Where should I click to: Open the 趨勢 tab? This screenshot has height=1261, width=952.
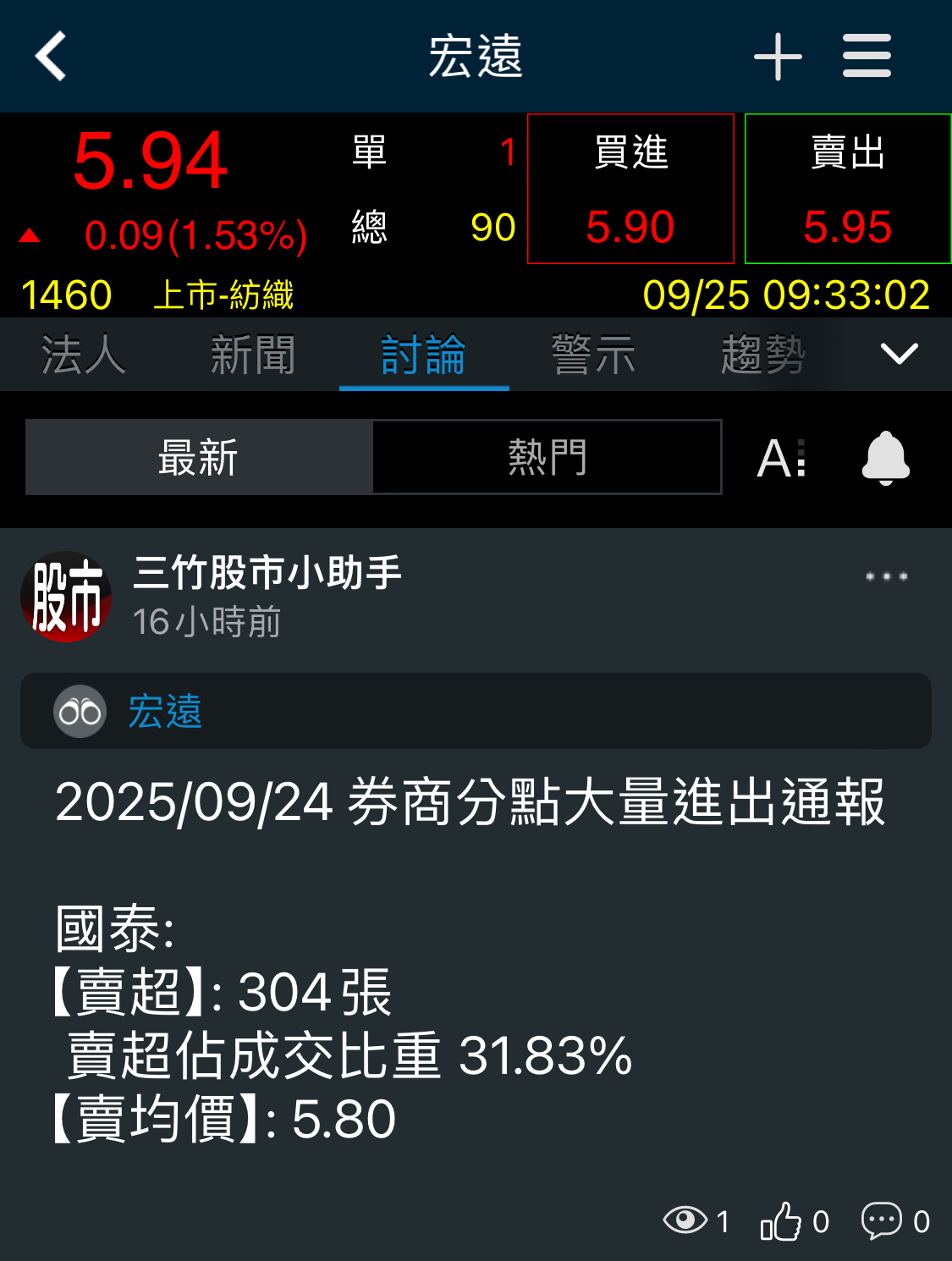tap(762, 355)
